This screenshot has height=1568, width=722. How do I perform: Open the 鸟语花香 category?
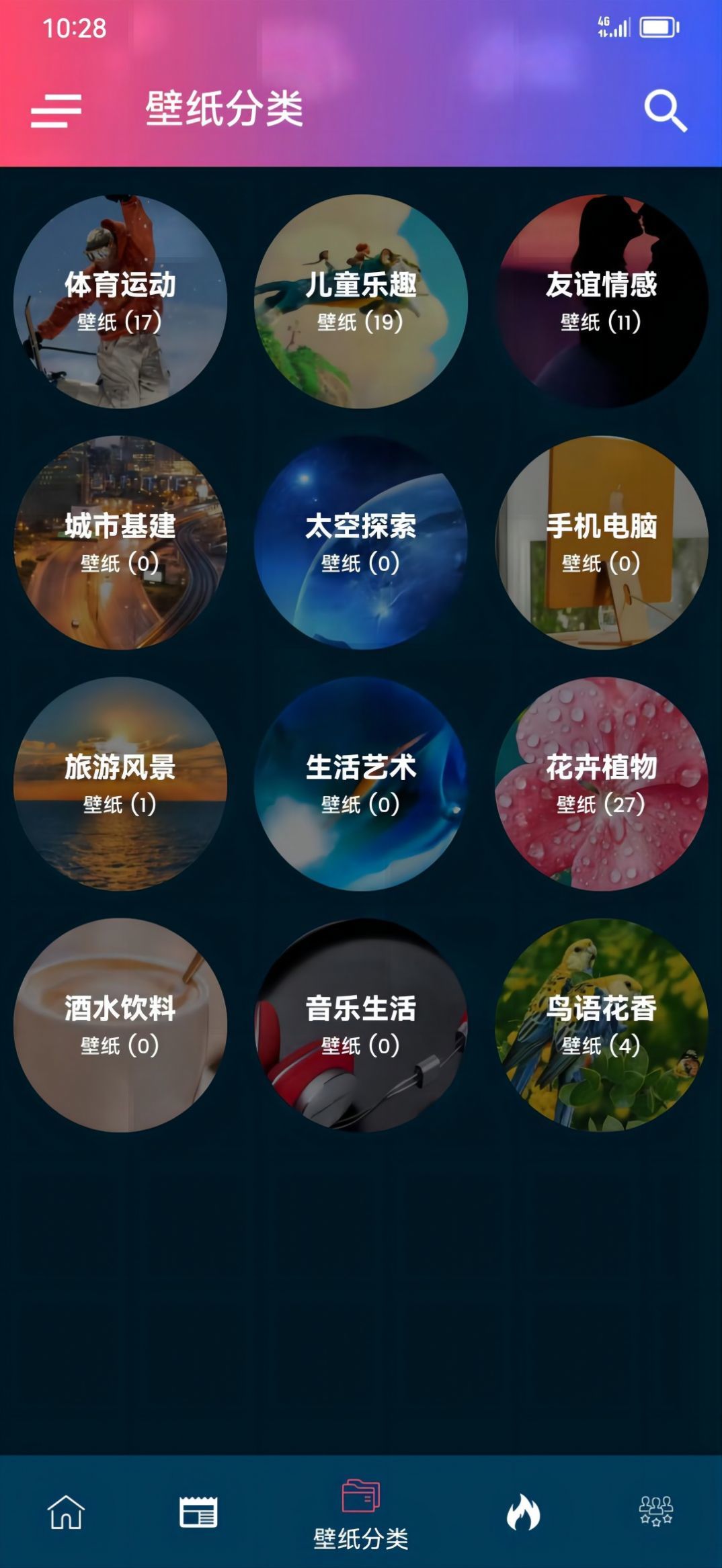click(x=601, y=1021)
